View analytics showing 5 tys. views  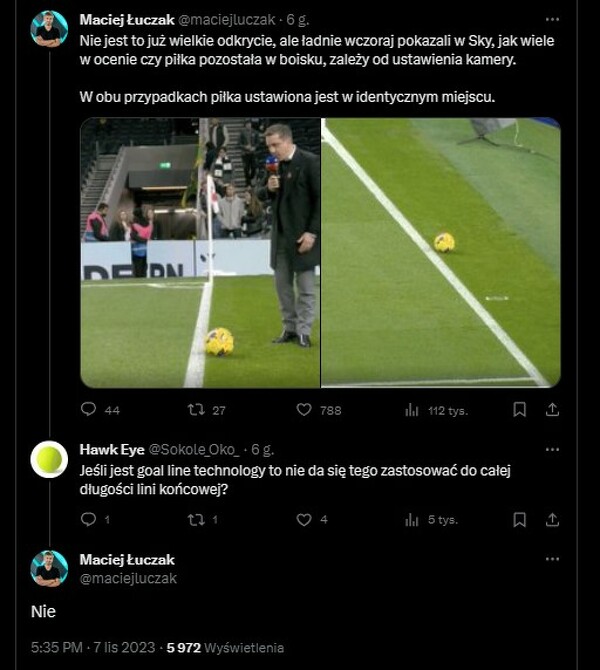point(412,519)
